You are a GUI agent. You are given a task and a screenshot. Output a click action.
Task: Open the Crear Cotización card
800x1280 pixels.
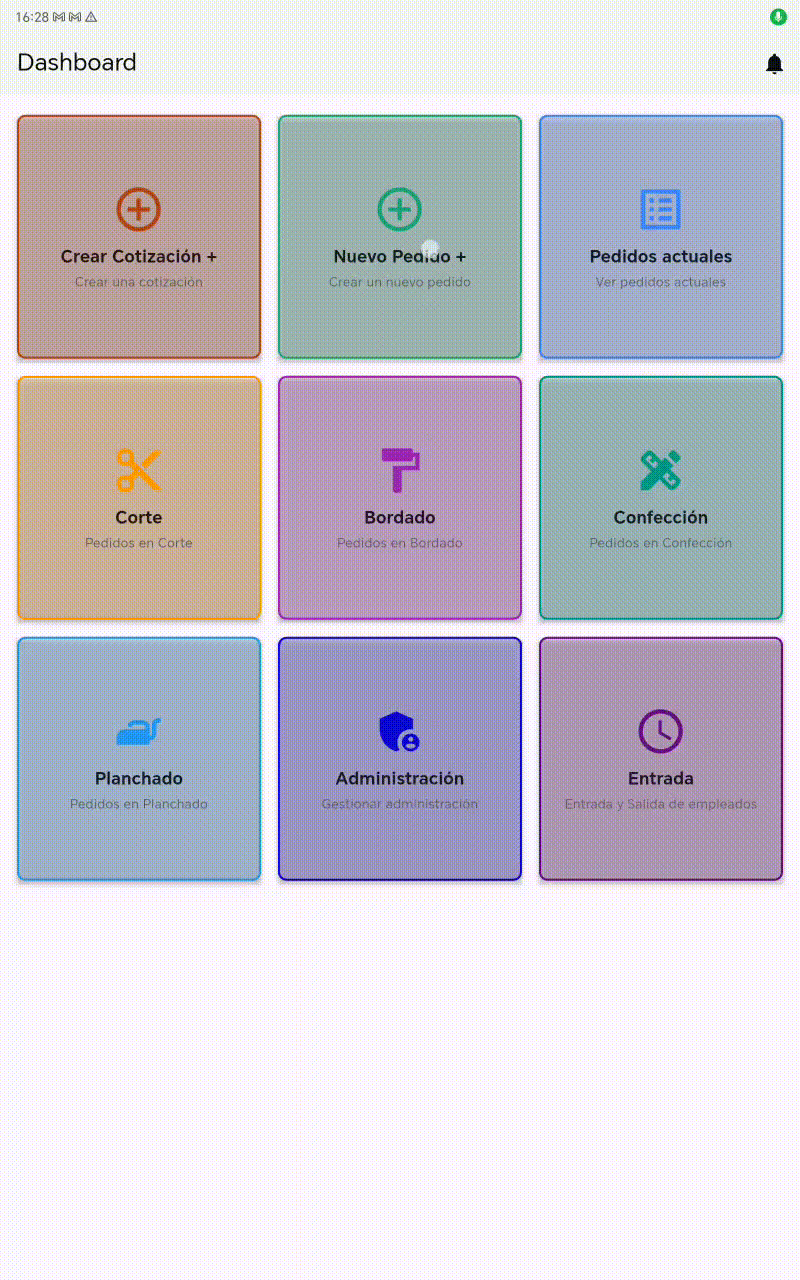click(x=139, y=237)
